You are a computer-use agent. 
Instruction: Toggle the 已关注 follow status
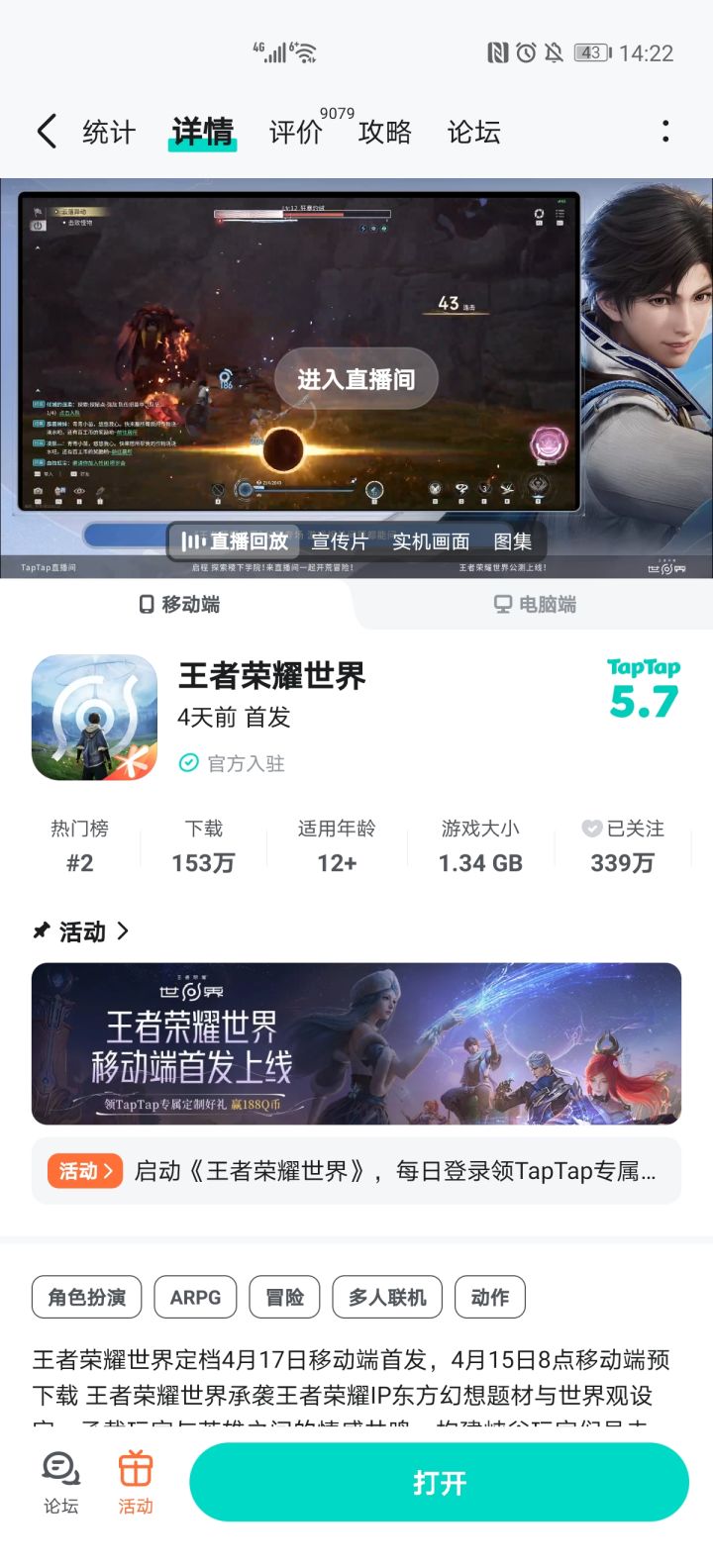624,845
